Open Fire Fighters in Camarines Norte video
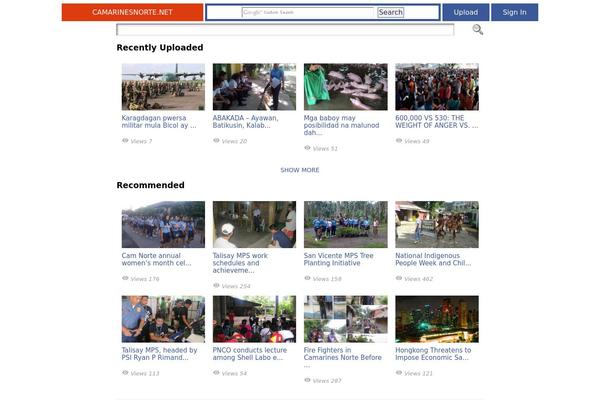Viewport: 600px width, 400px height. pyautogui.click(x=345, y=319)
